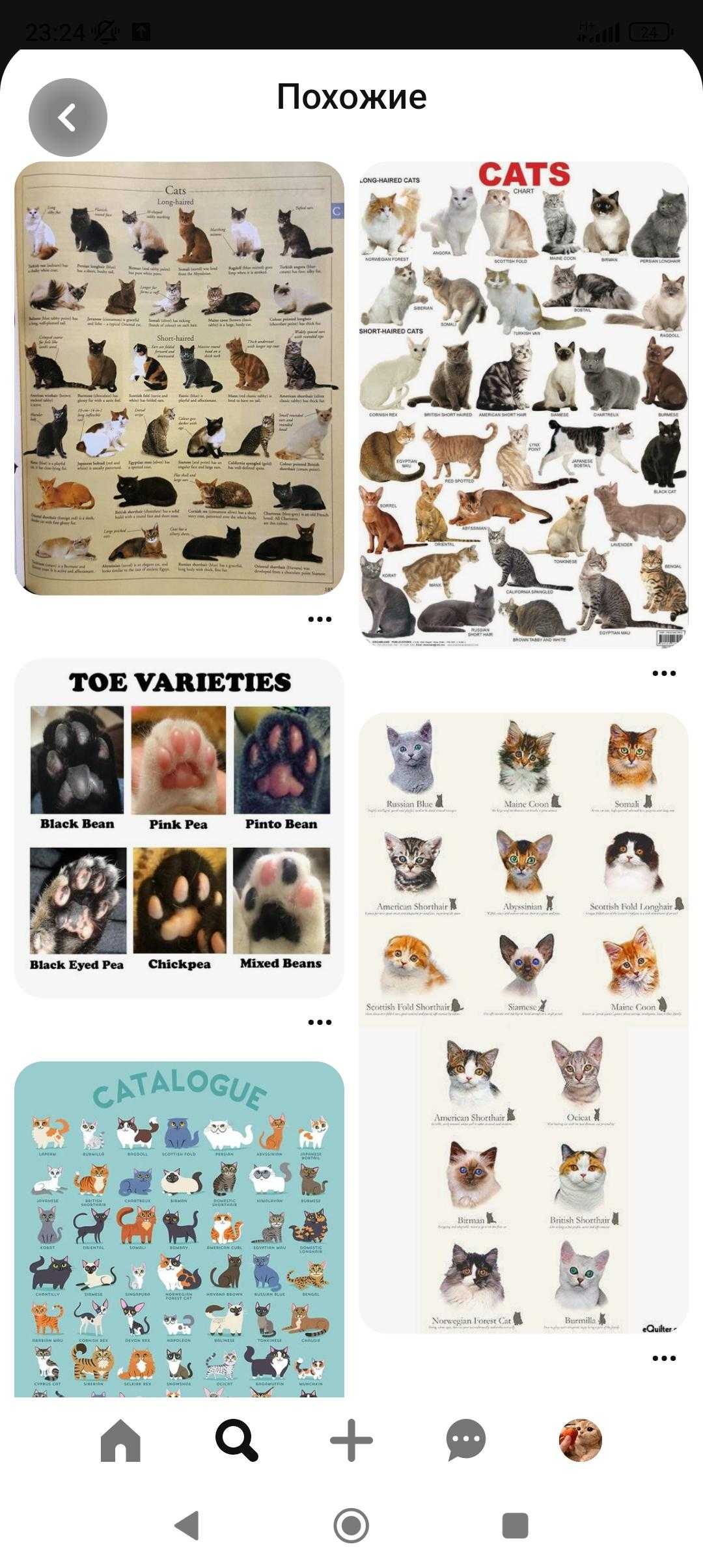Tap the system home button

[351, 1525]
